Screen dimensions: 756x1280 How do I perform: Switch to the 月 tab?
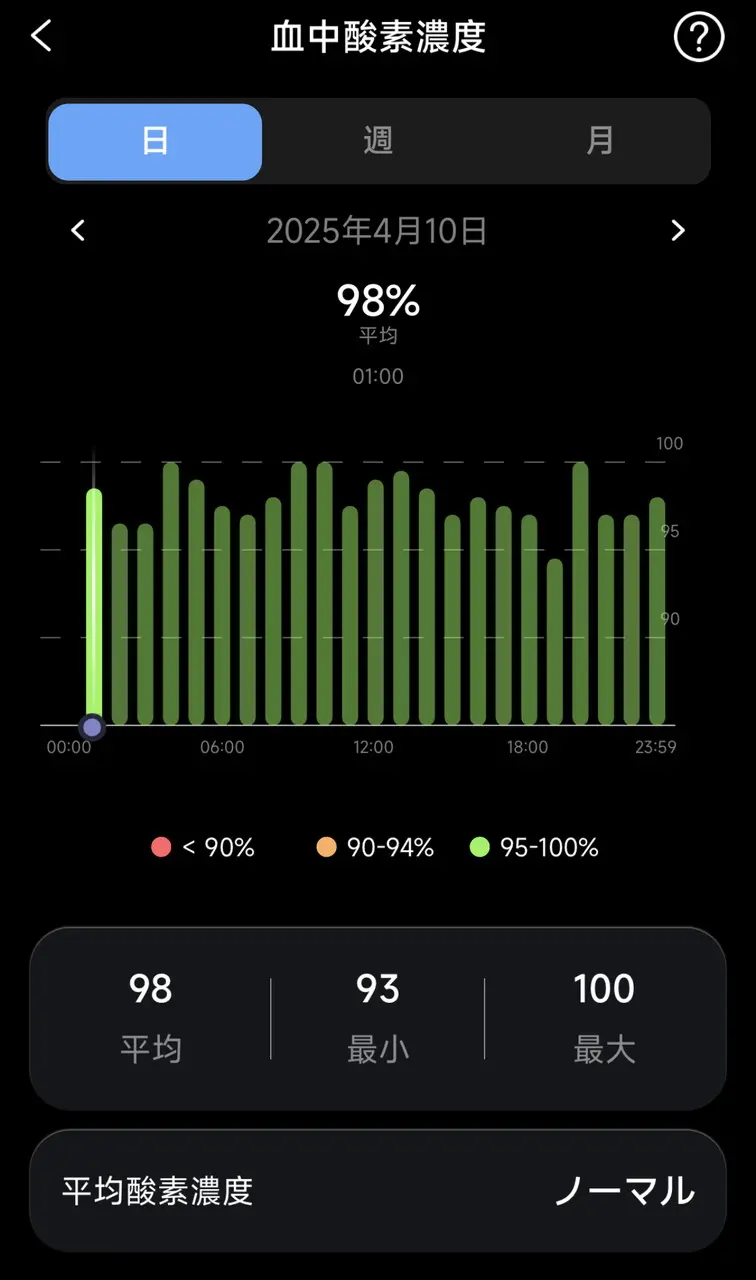[600, 141]
